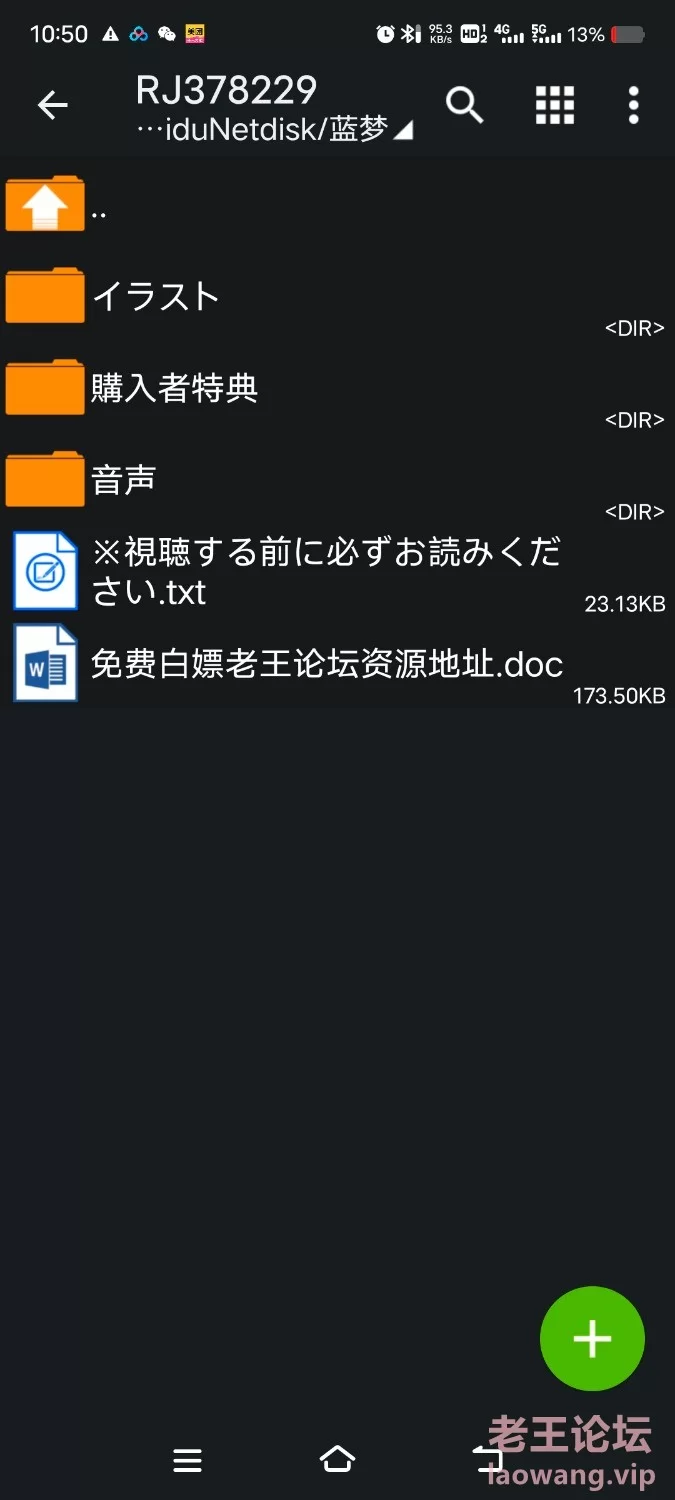
Task: Open the search magnifier icon
Action: coord(465,105)
